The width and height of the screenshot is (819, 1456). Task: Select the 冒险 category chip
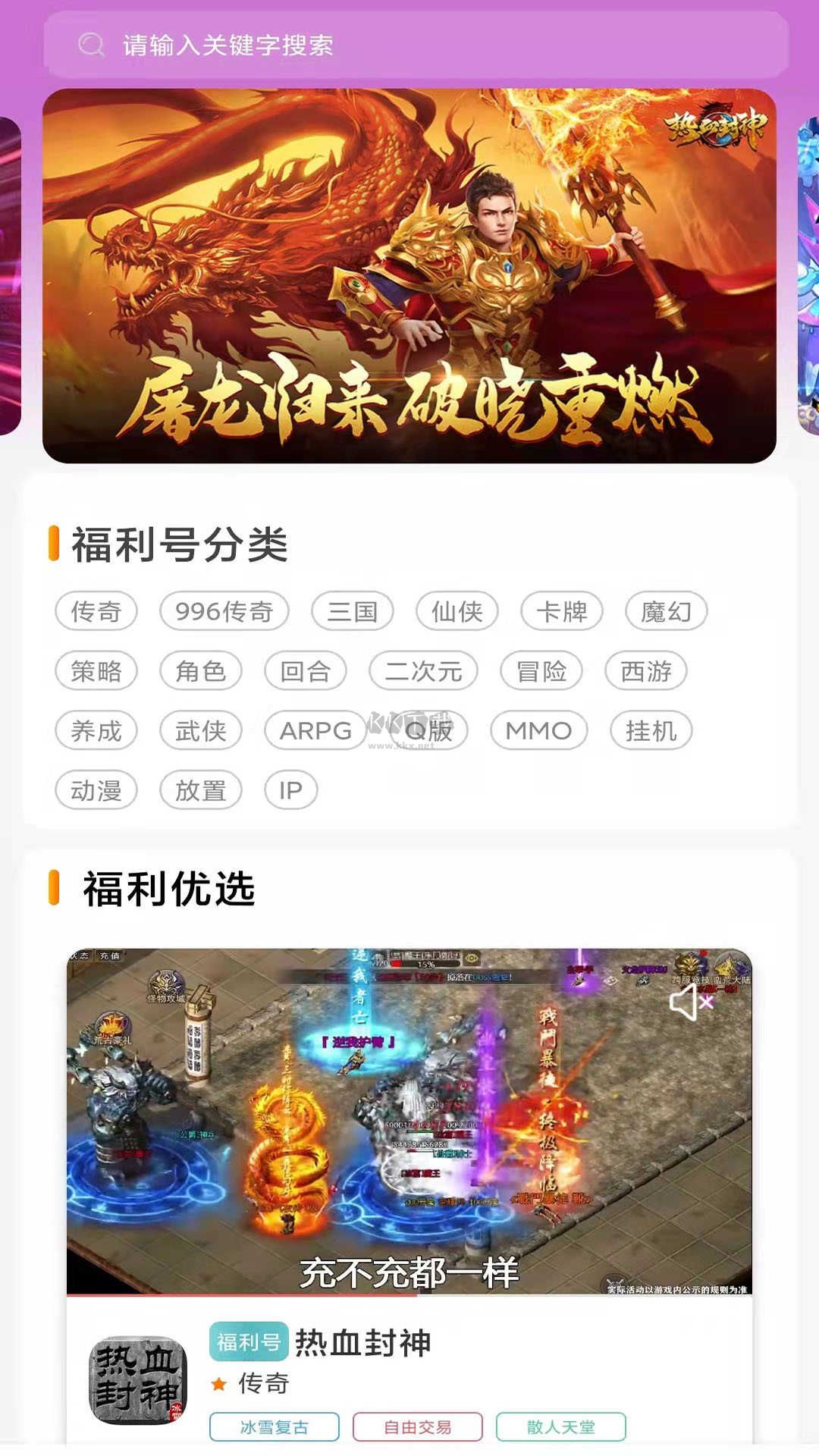click(541, 671)
